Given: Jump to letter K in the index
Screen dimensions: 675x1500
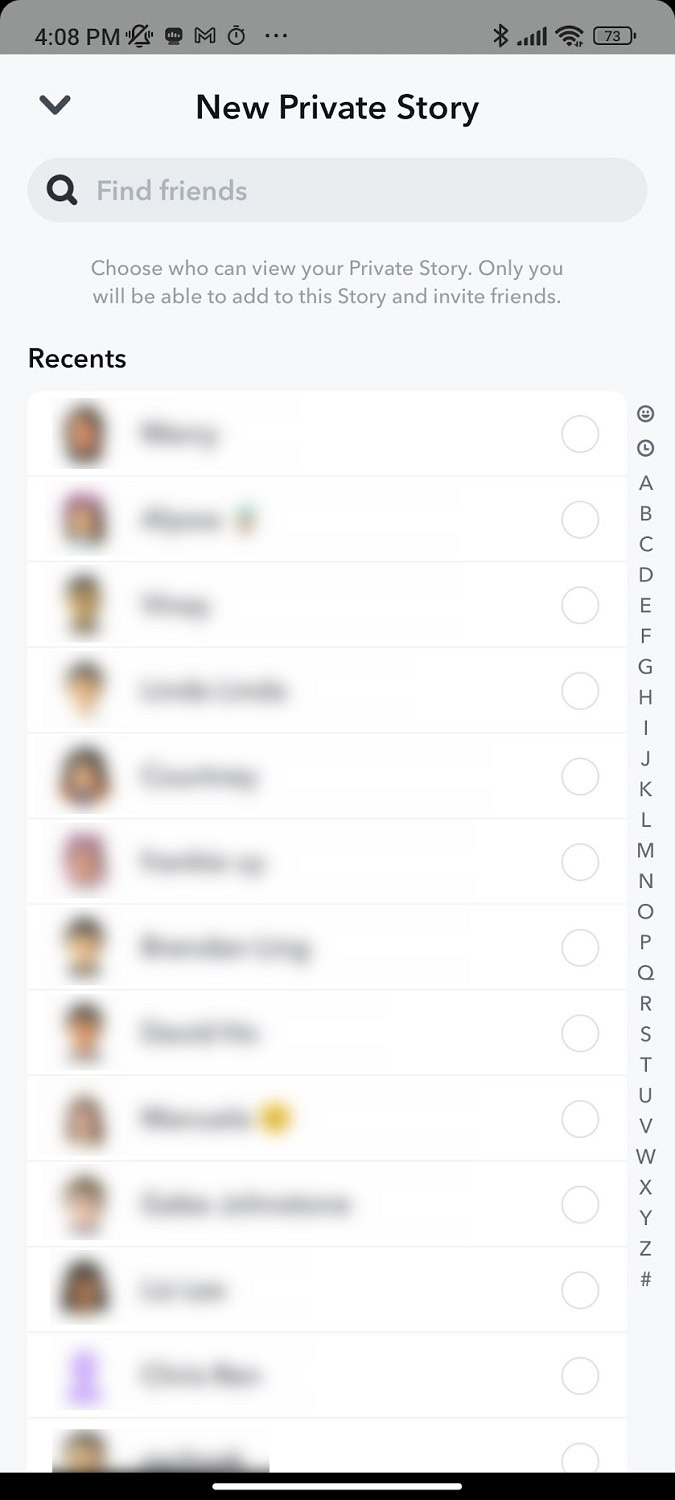Looking at the screenshot, I should 646,789.
